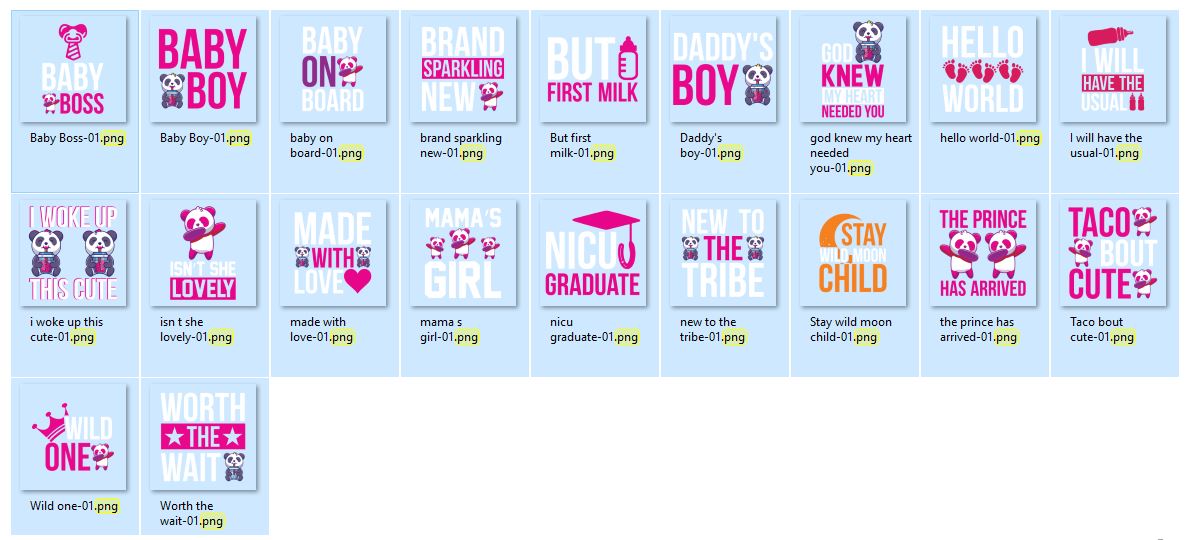Screen dimensions: 1187x540
Task: Tap the made with love-01.png file
Action: click(333, 253)
